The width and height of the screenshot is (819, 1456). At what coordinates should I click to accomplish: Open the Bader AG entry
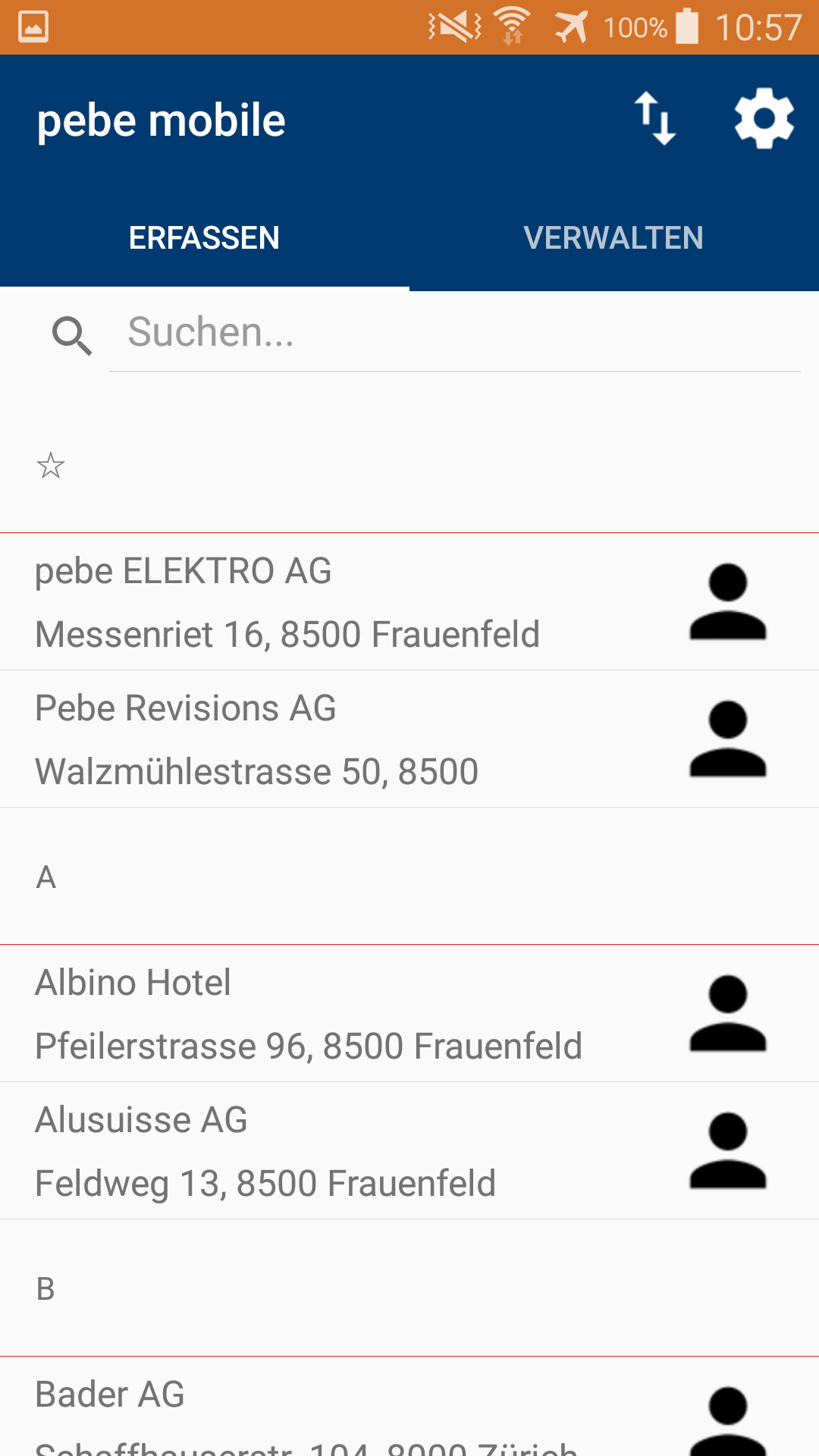tap(409, 1407)
